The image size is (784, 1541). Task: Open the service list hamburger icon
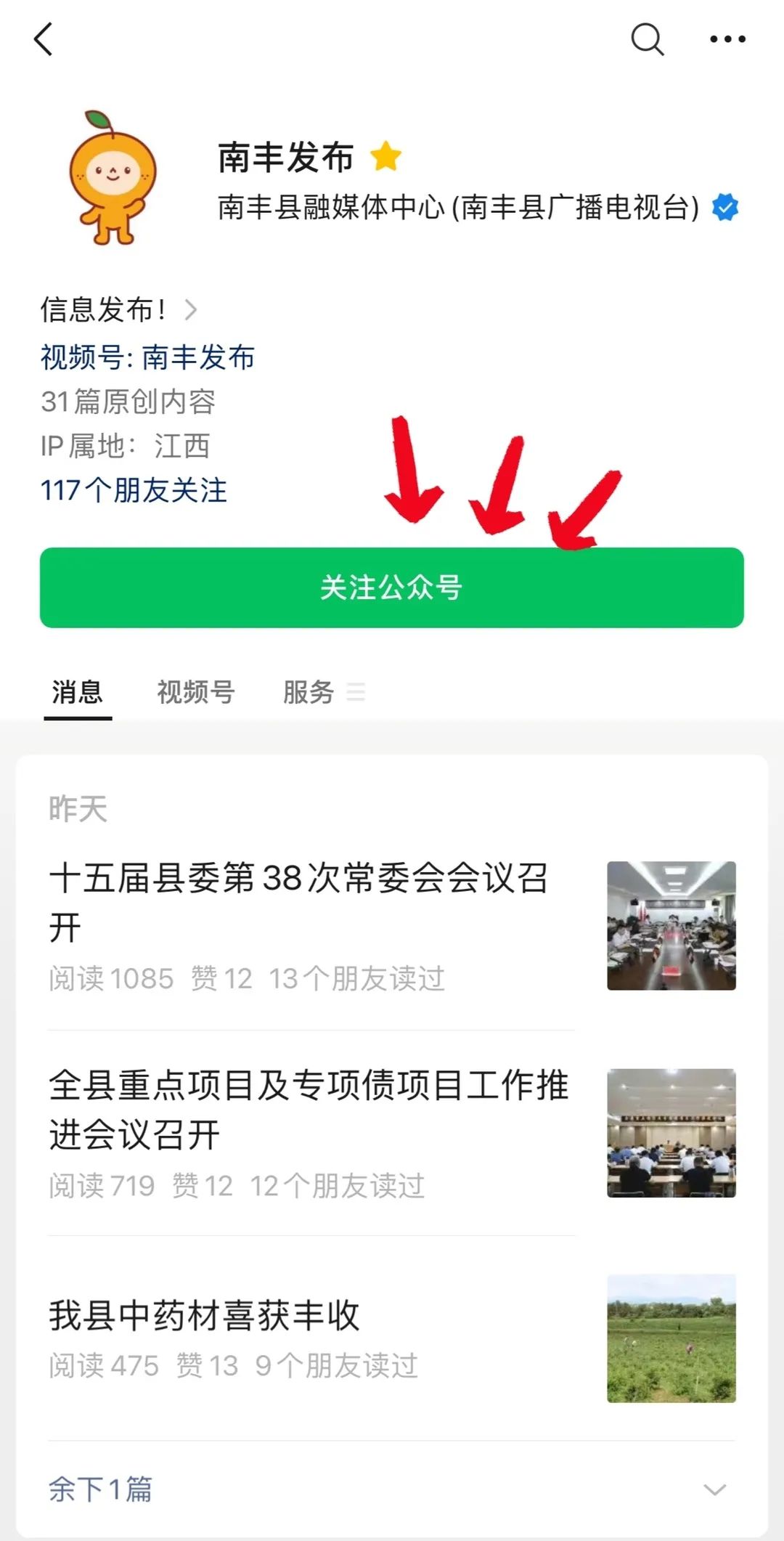coord(356,694)
